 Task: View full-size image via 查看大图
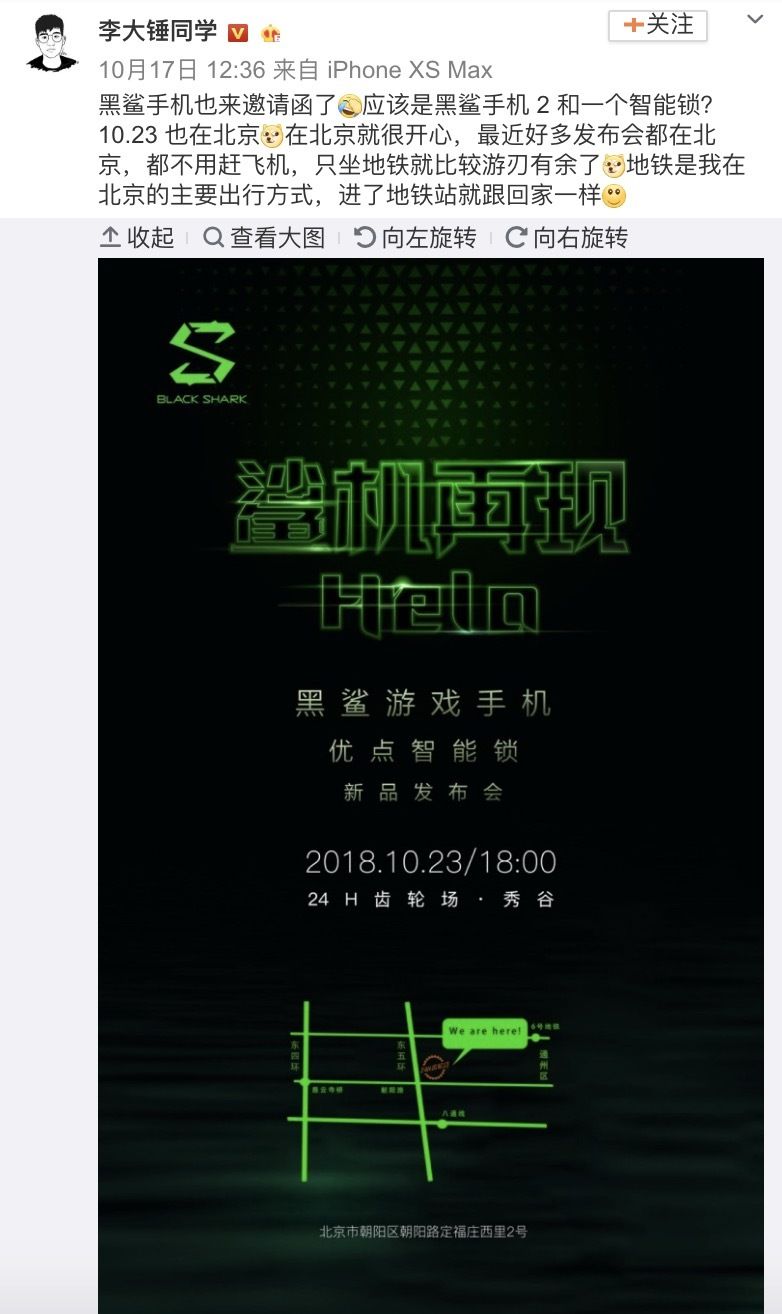pos(265,238)
